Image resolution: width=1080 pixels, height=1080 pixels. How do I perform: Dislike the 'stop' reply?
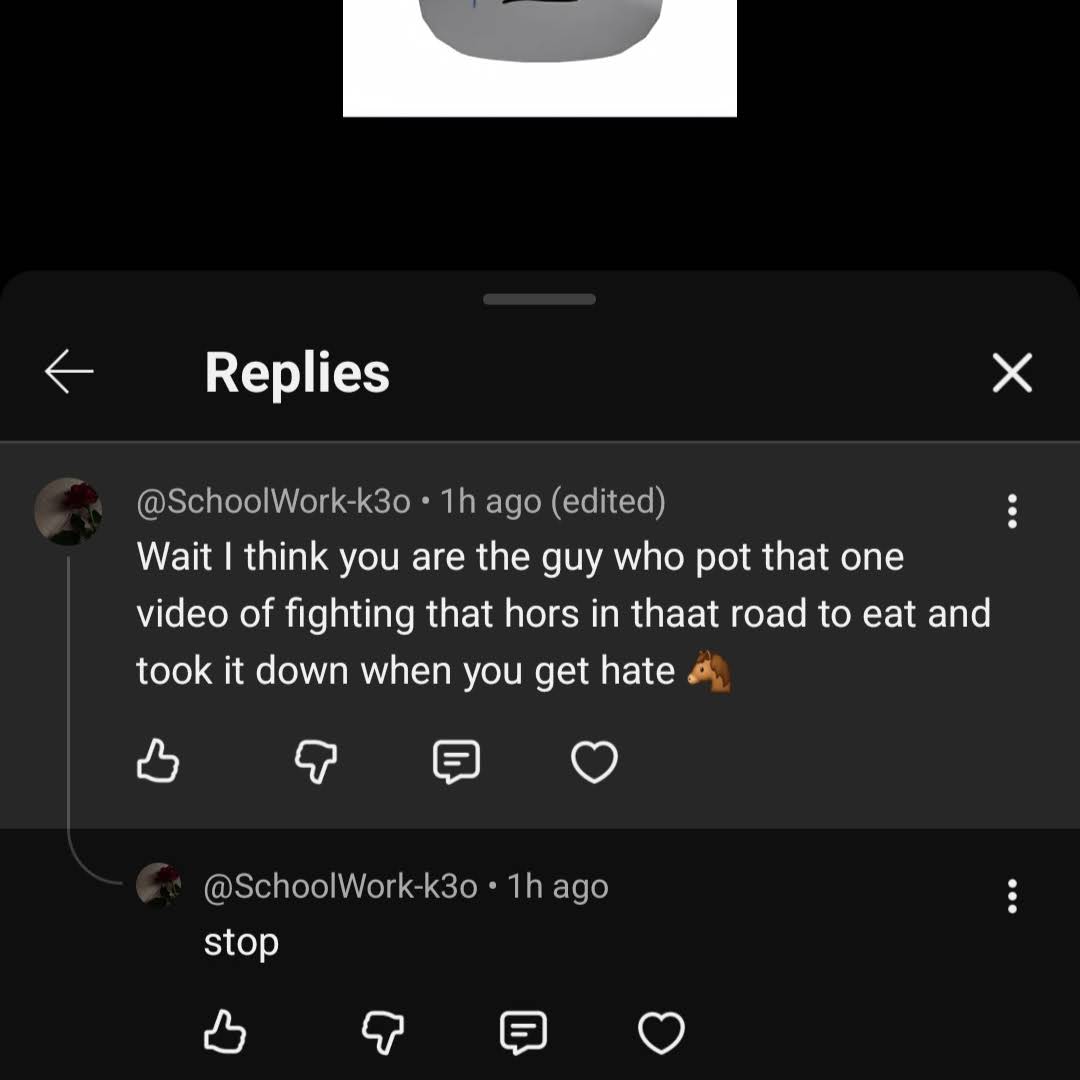pyautogui.click(x=382, y=1032)
